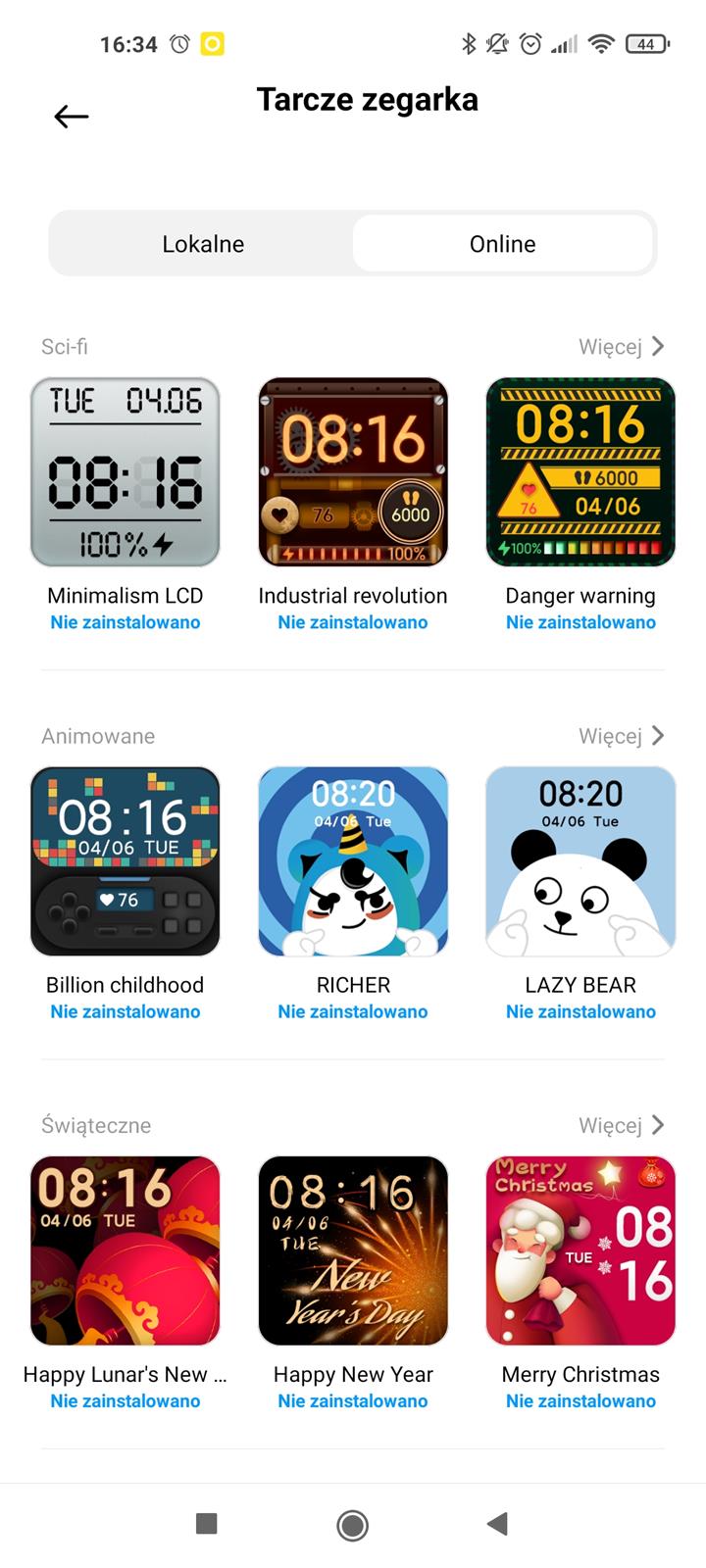This screenshot has width=706, height=1568.
Task: Open the Happy Lunar's New Year face
Action: pos(126,1250)
